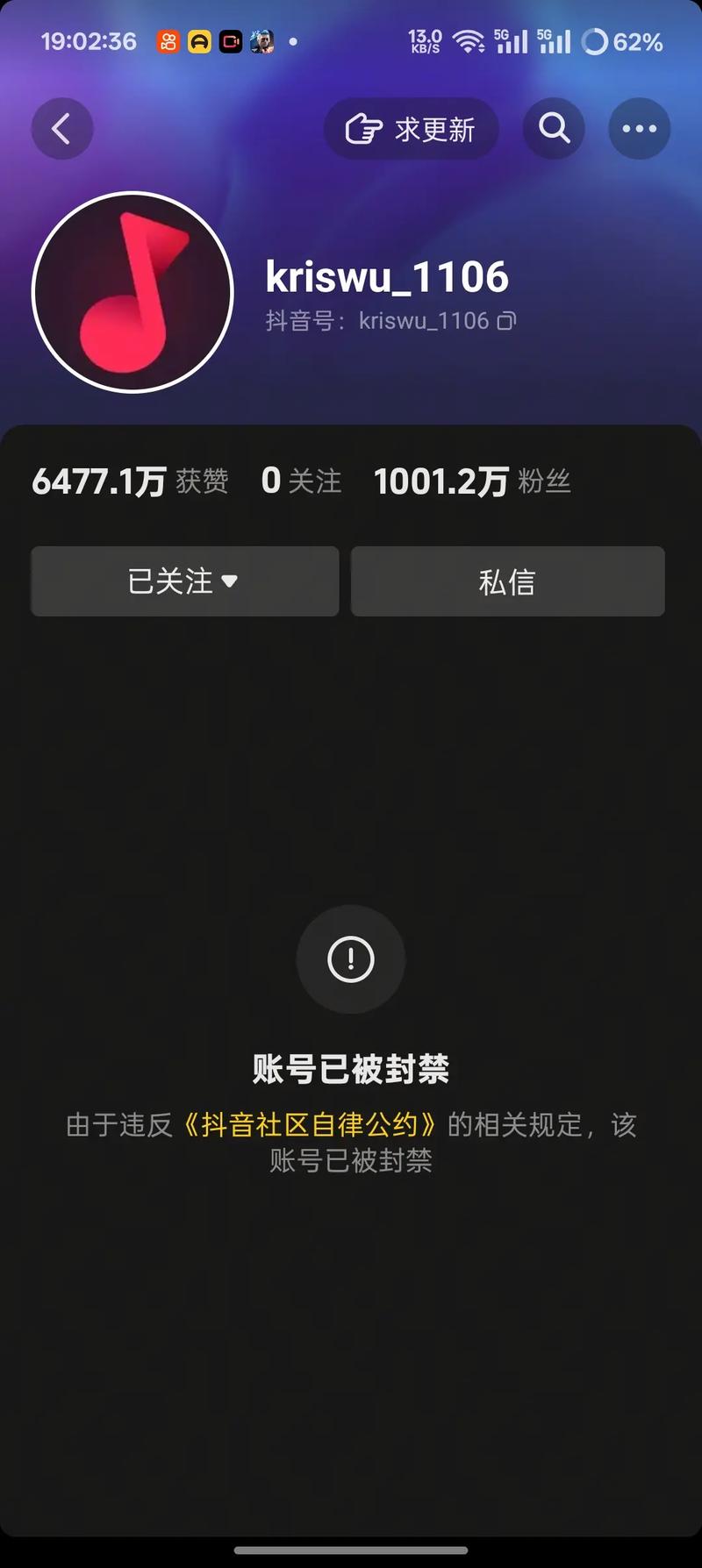View the 0 关注 following list
This screenshot has width=702, height=1568.
[301, 481]
